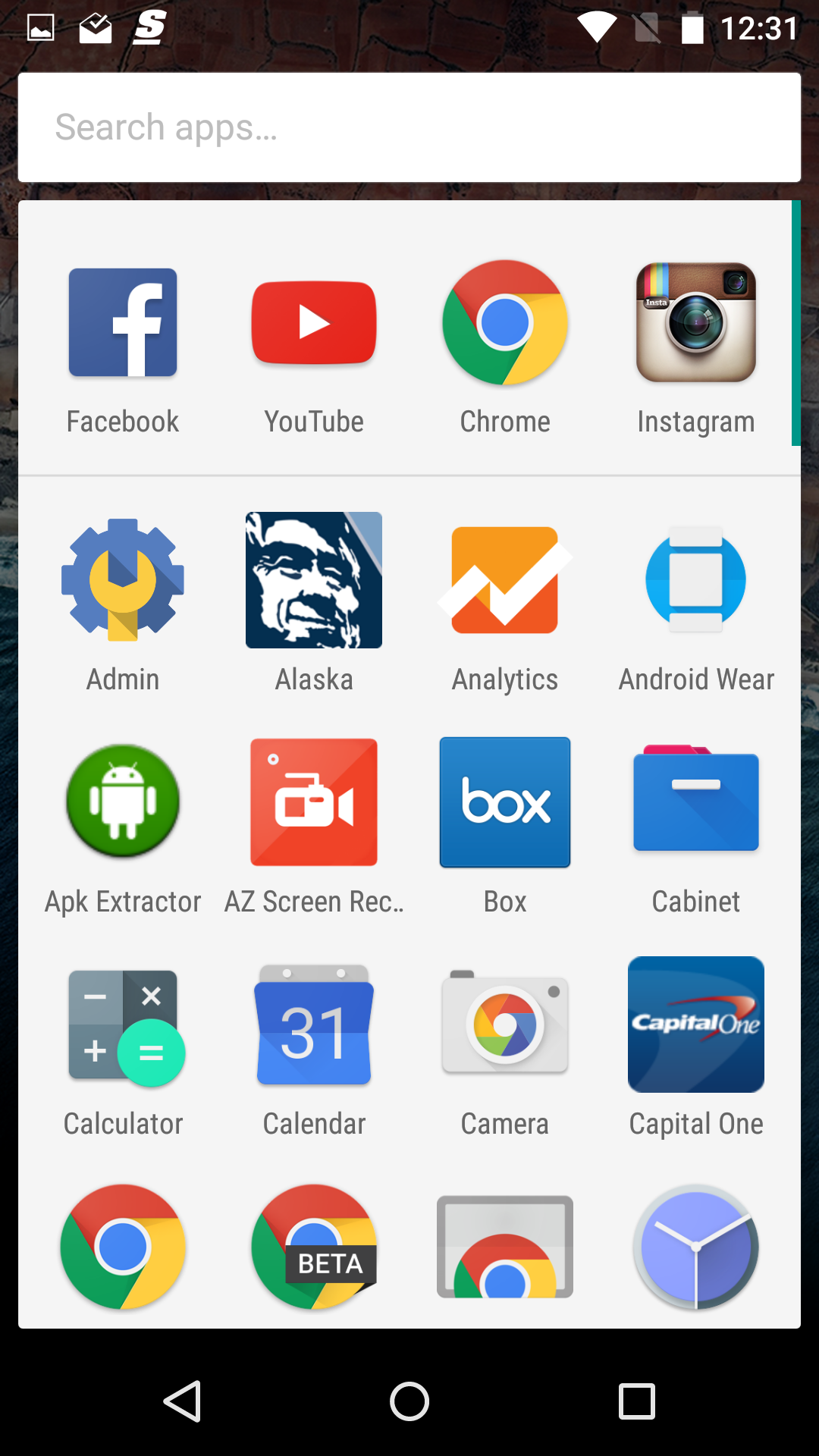Go back using the navigation bar

coord(182,1401)
